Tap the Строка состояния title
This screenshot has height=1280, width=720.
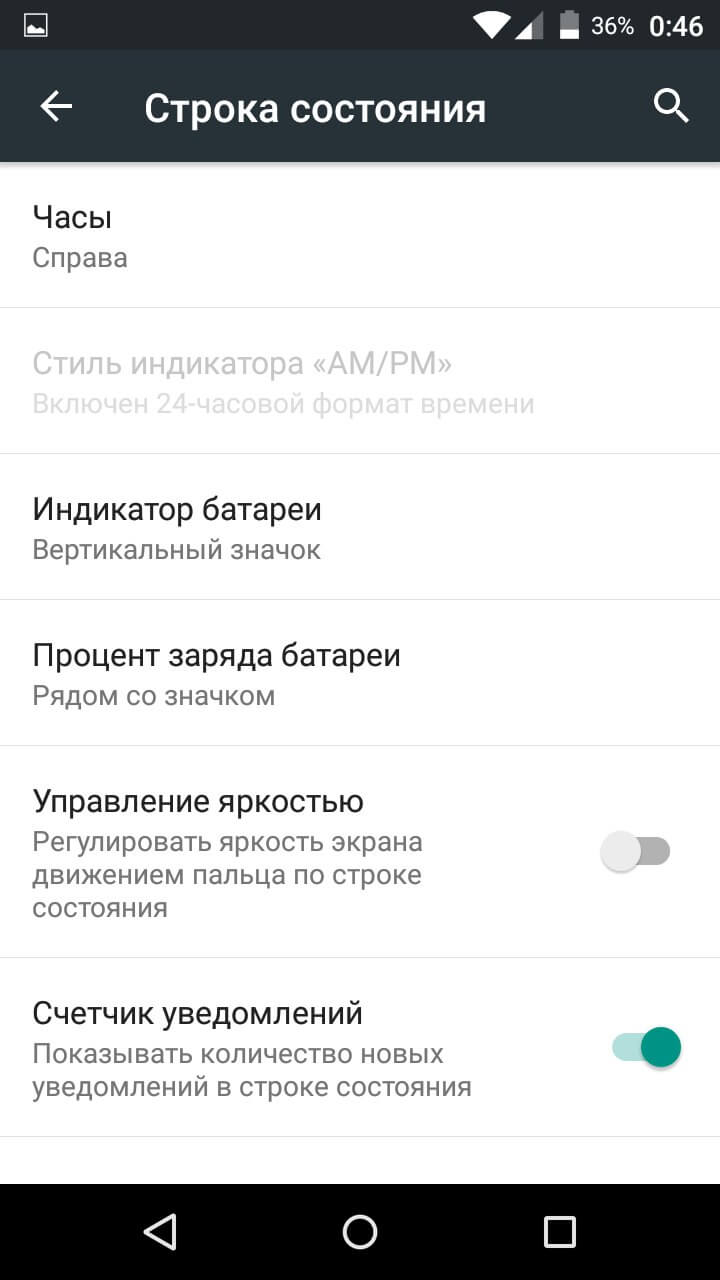click(315, 106)
